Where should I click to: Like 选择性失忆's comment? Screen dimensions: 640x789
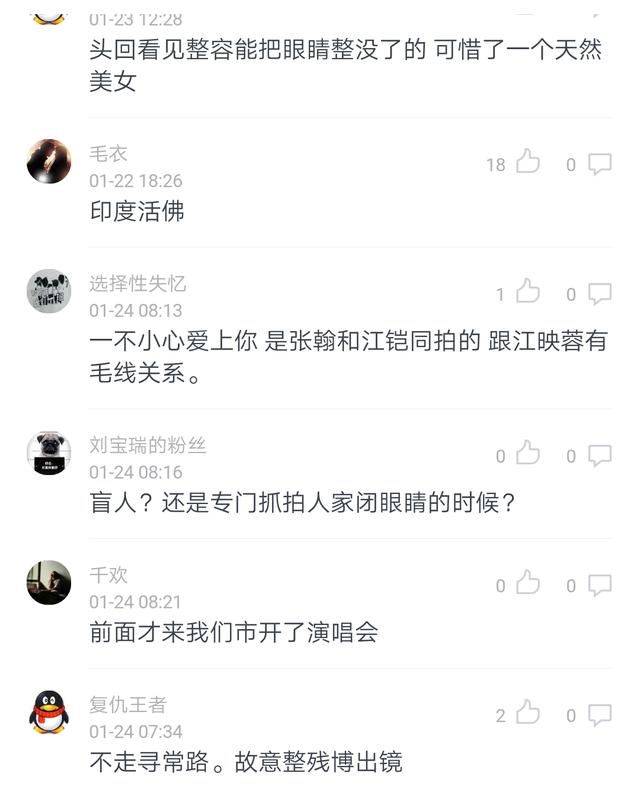[x=528, y=292]
